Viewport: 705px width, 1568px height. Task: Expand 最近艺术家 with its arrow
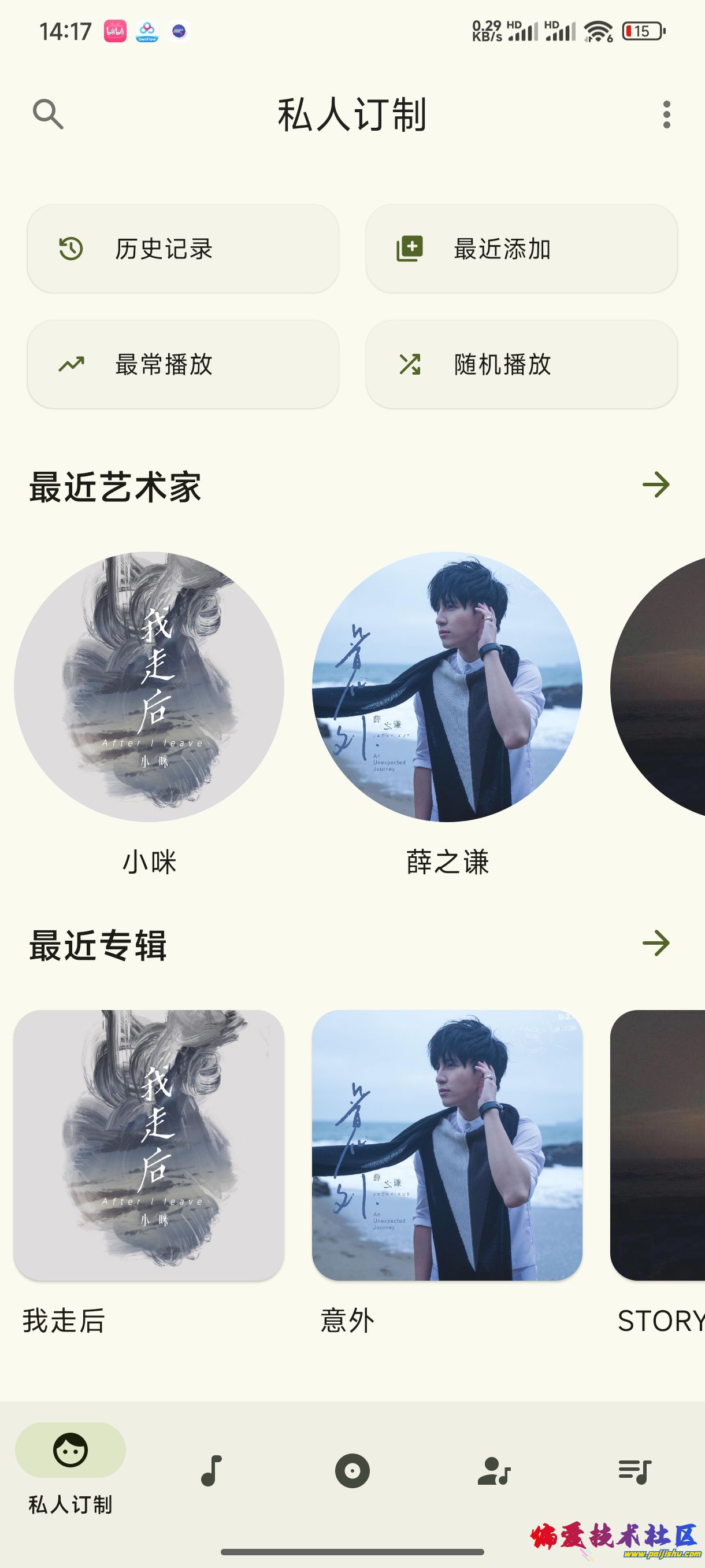click(656, 485)
